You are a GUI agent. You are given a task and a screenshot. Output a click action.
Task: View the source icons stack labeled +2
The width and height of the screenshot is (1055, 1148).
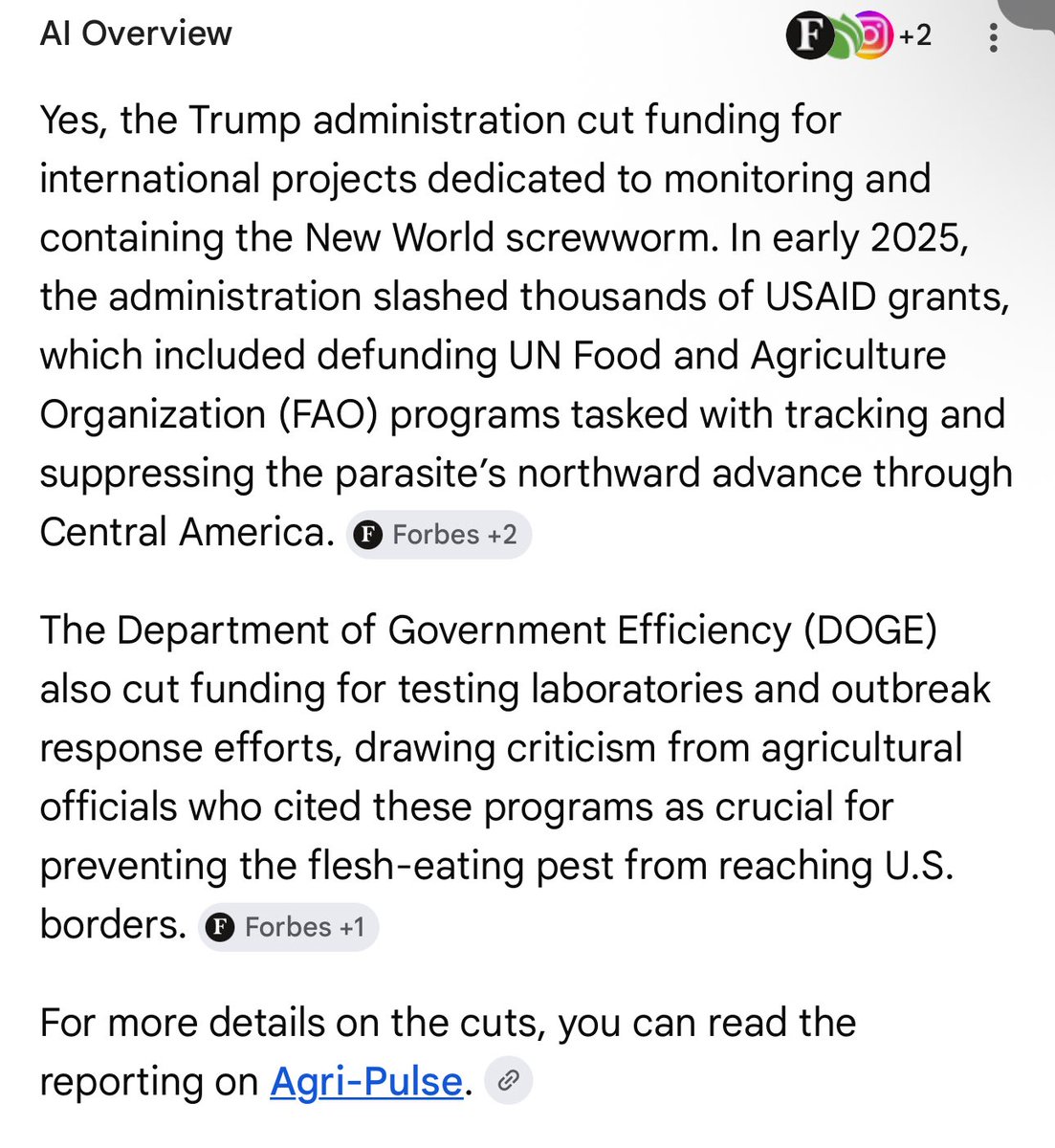(x=859, y=36)
